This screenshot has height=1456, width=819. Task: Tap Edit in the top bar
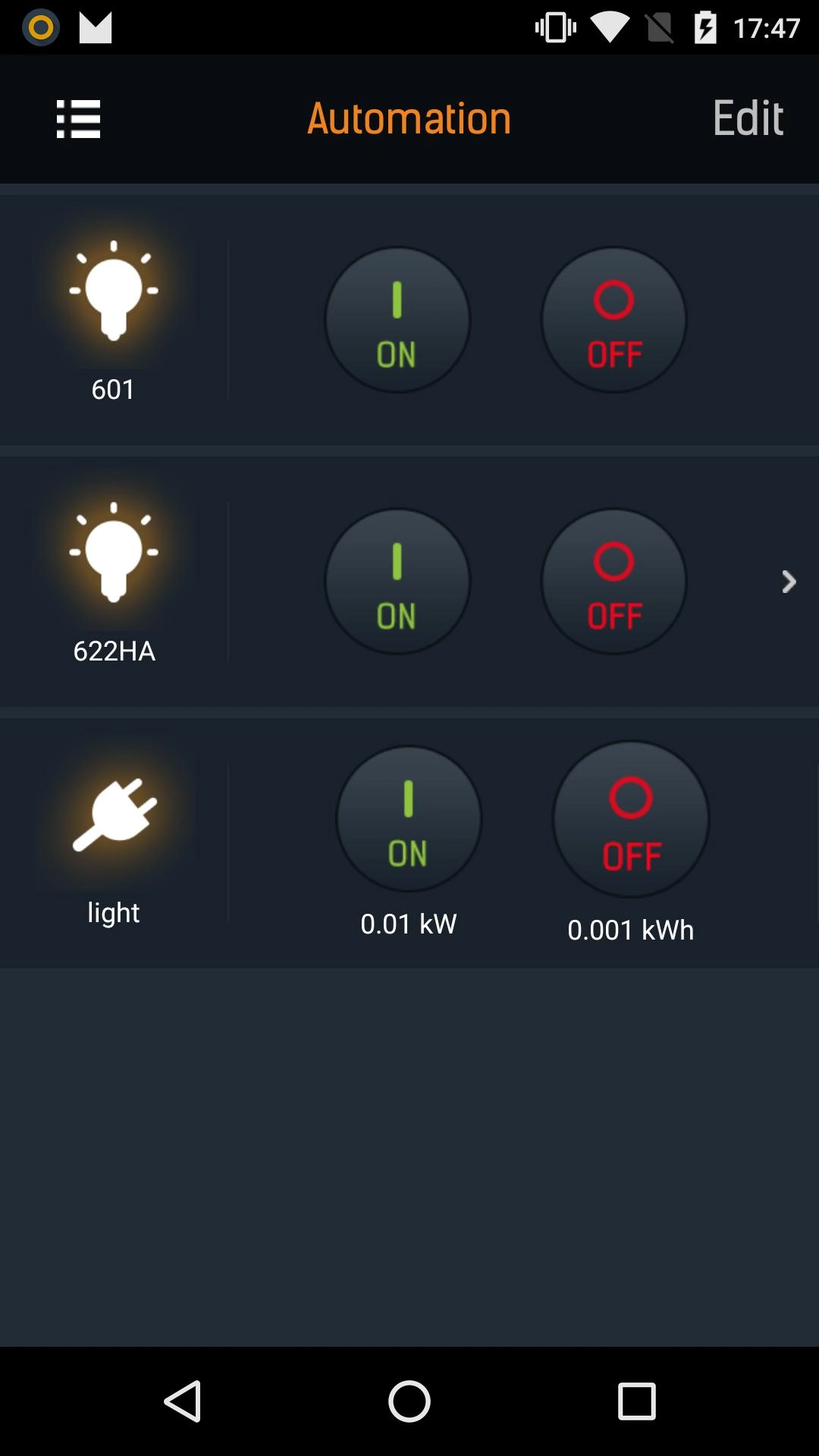tap(747, 119)
